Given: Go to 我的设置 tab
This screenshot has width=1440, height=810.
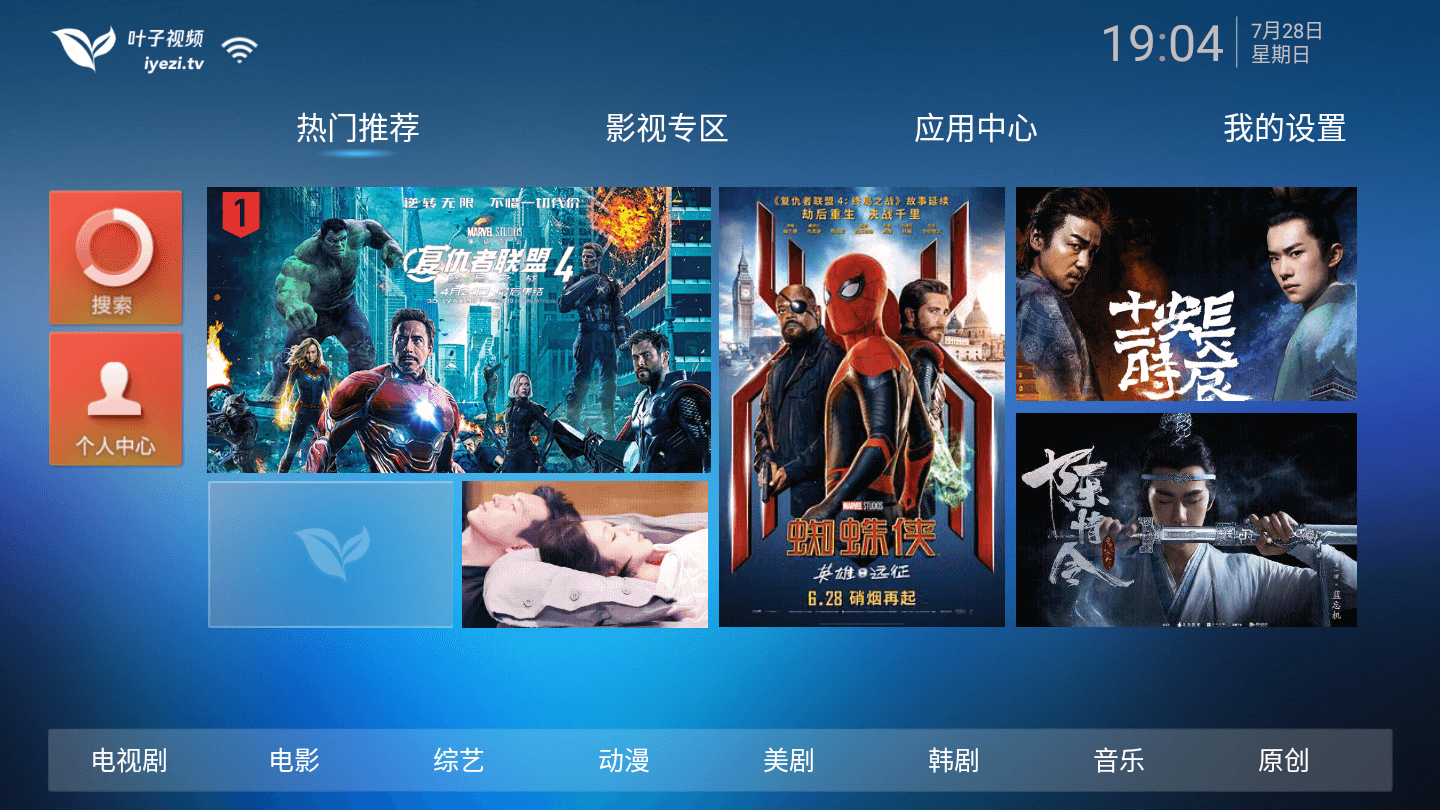Looking at the screenshot, I should [x=1284, y=128].
